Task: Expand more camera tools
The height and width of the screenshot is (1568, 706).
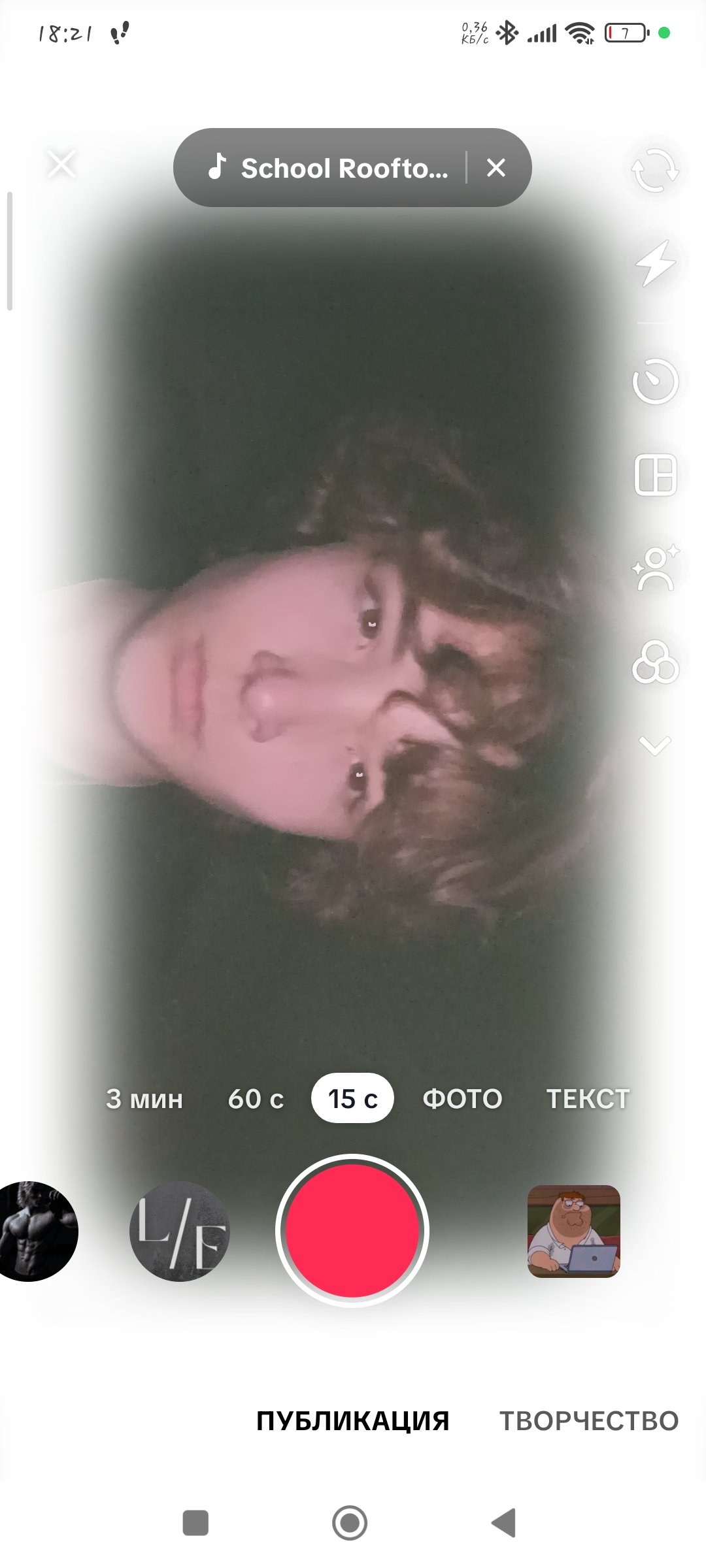Action: point(655,745)
